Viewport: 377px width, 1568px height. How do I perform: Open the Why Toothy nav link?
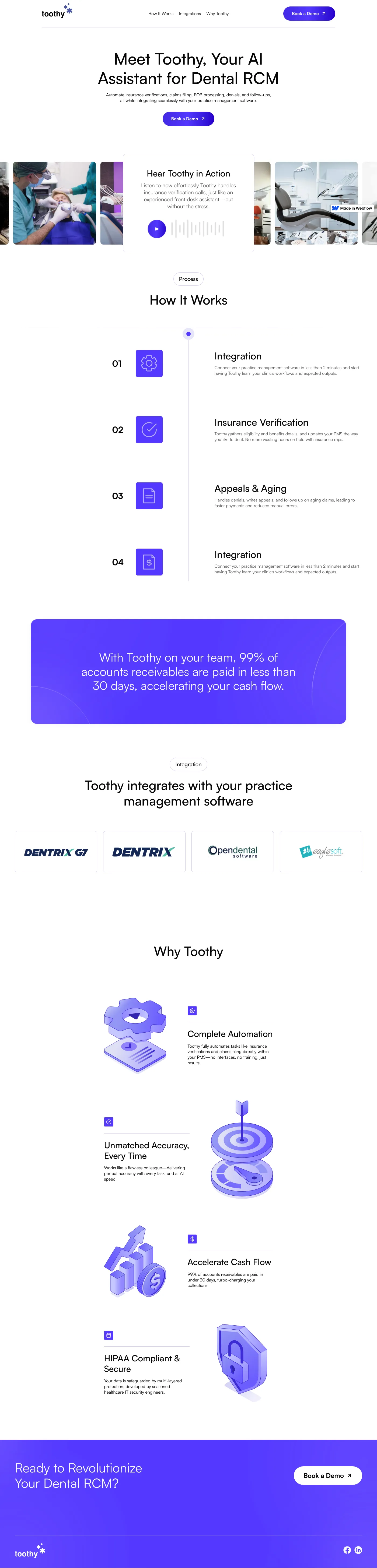pos(217,13)
